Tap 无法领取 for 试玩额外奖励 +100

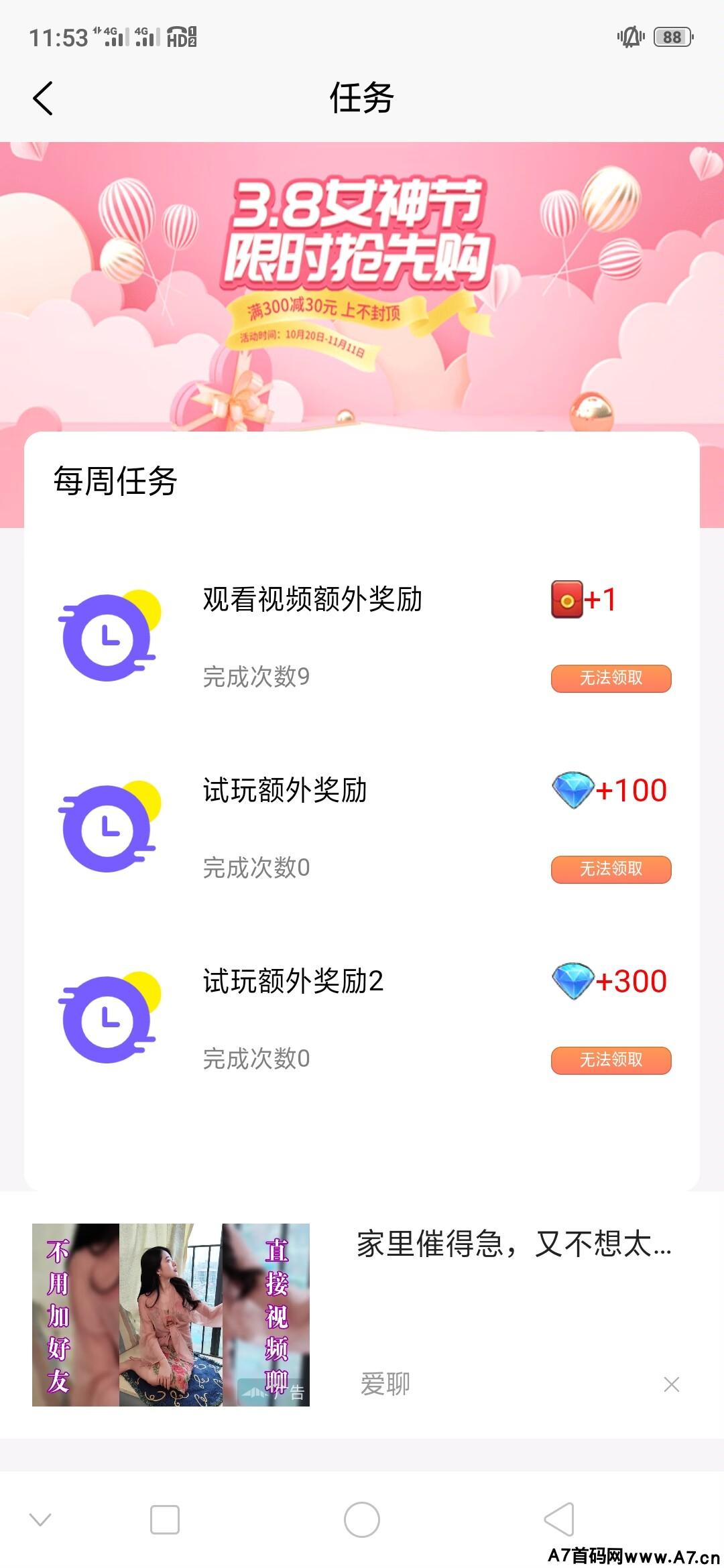click(x=611, y=869)
